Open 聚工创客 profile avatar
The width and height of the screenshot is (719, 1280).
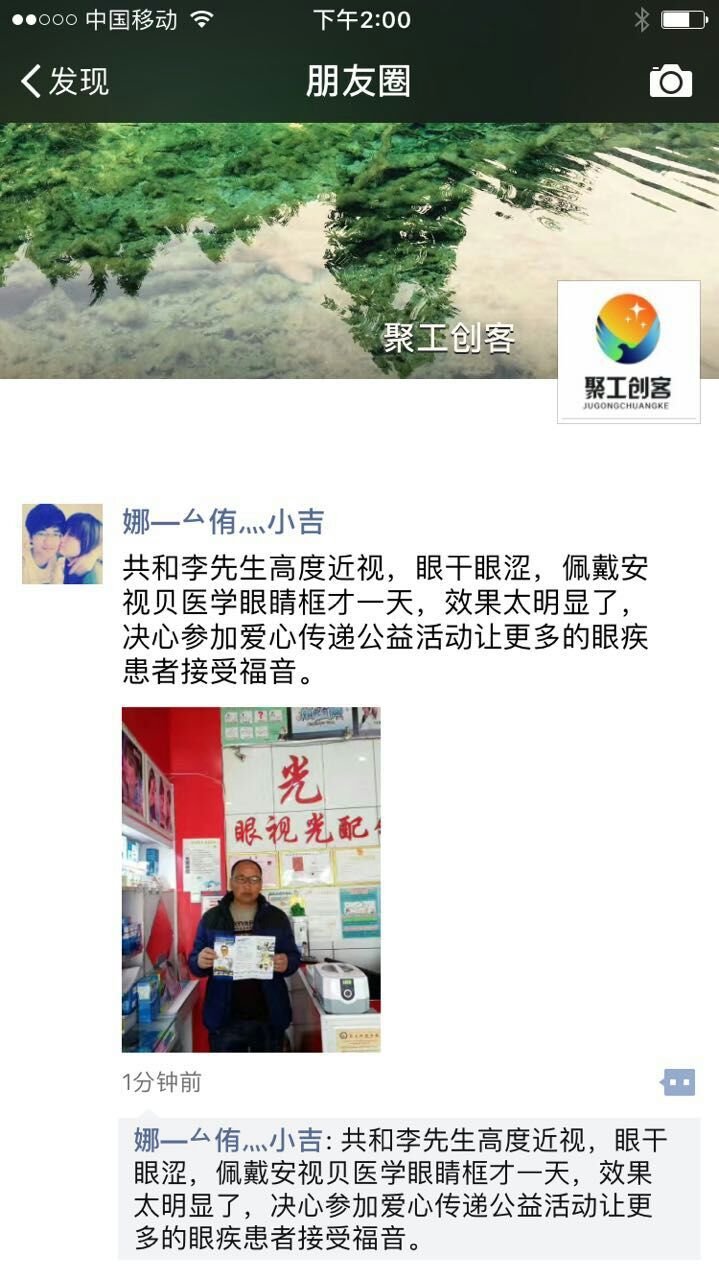628,352
